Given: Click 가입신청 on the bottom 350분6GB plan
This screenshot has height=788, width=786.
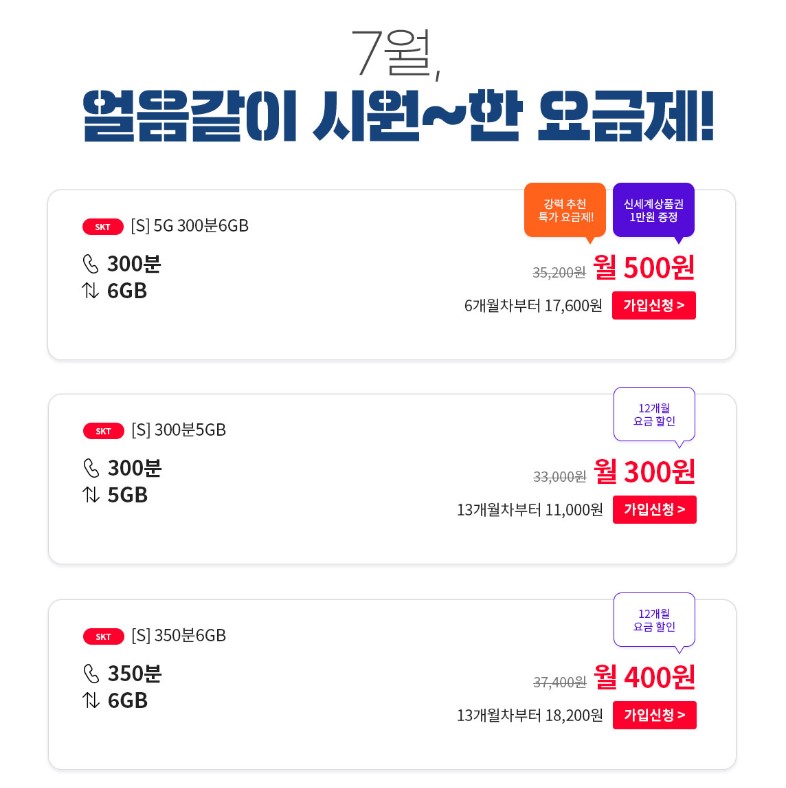Looking at the screenshot, I should pos(654,716).
